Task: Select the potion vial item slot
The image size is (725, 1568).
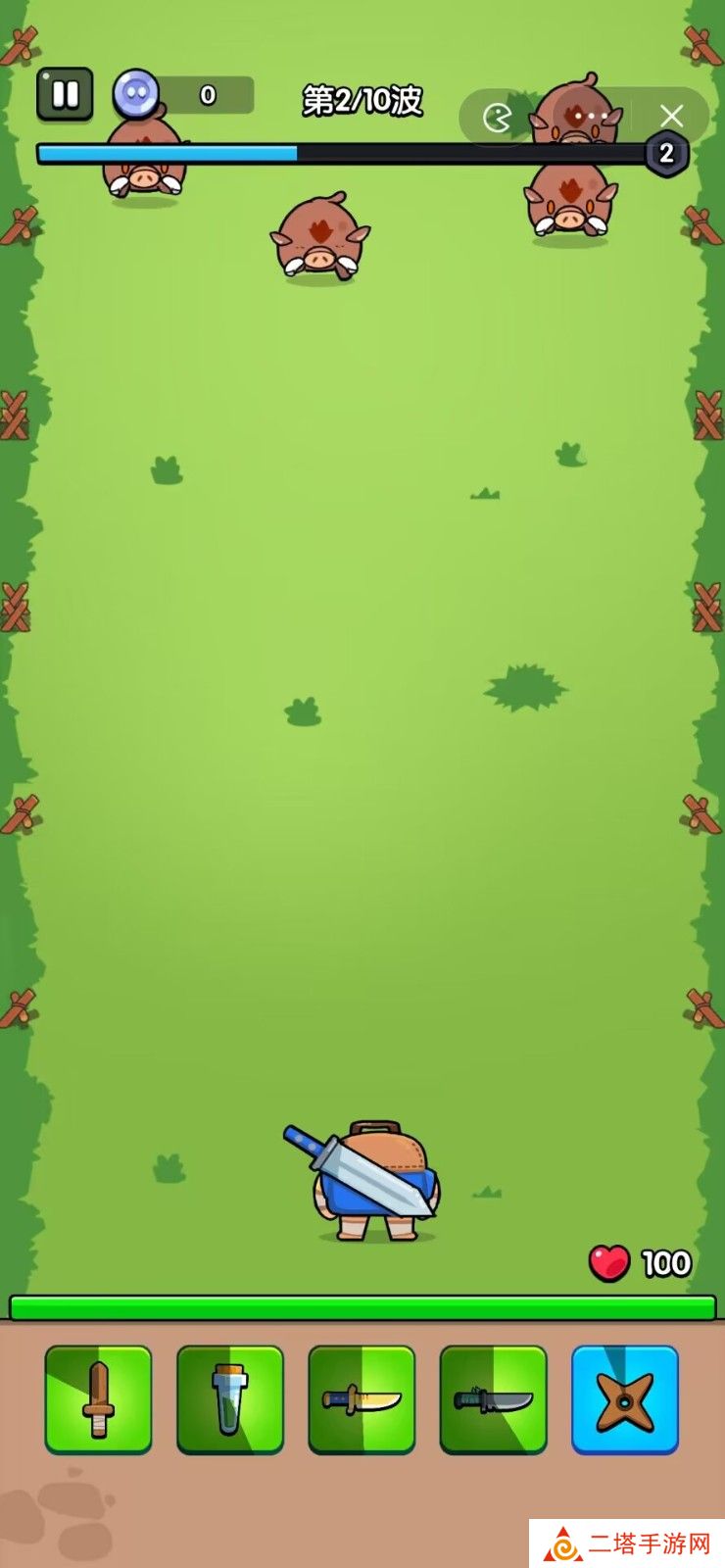Action: [x=229, y=1398]
